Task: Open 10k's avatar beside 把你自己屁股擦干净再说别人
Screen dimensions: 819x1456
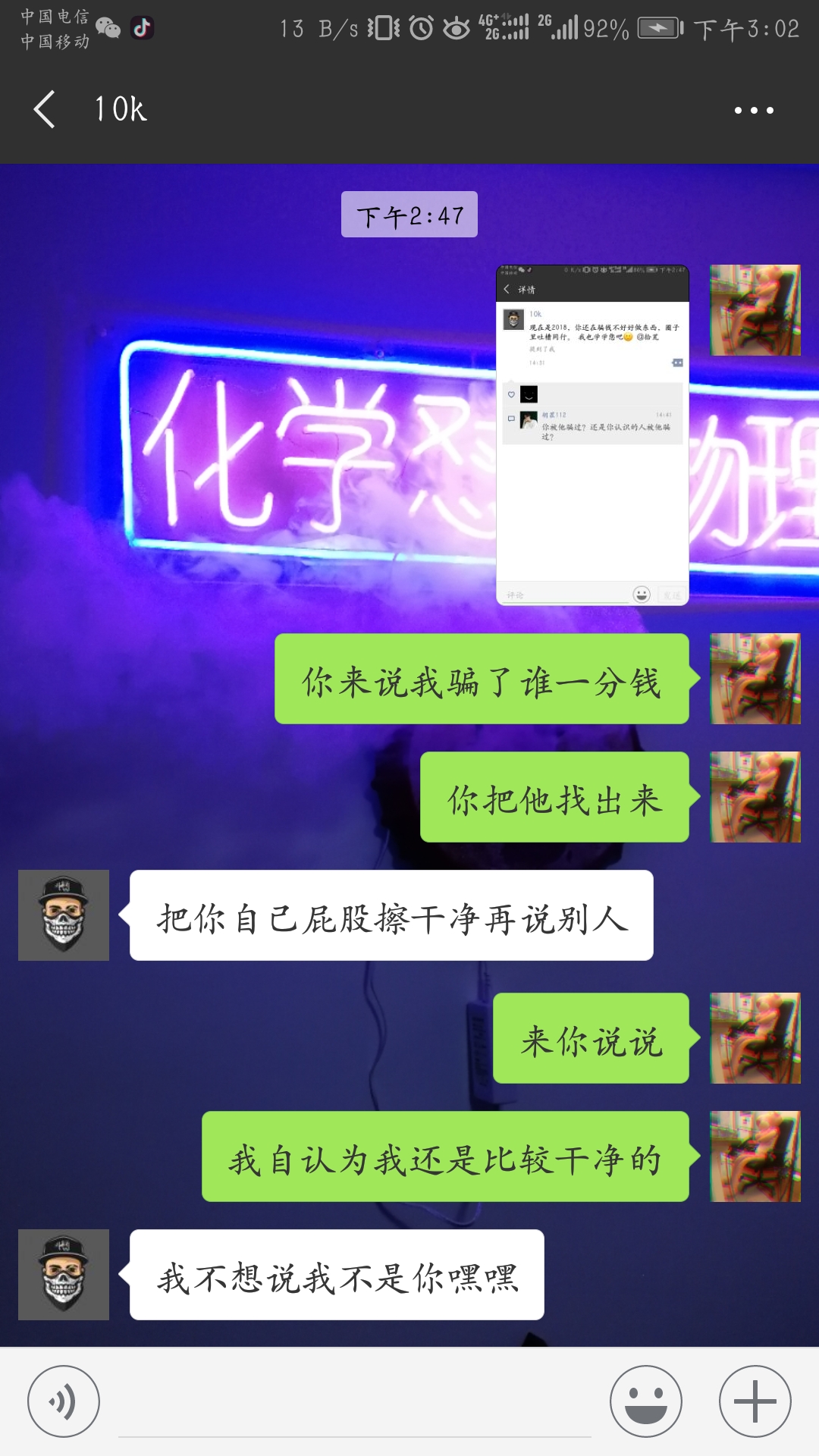Action: click(64, 915)
